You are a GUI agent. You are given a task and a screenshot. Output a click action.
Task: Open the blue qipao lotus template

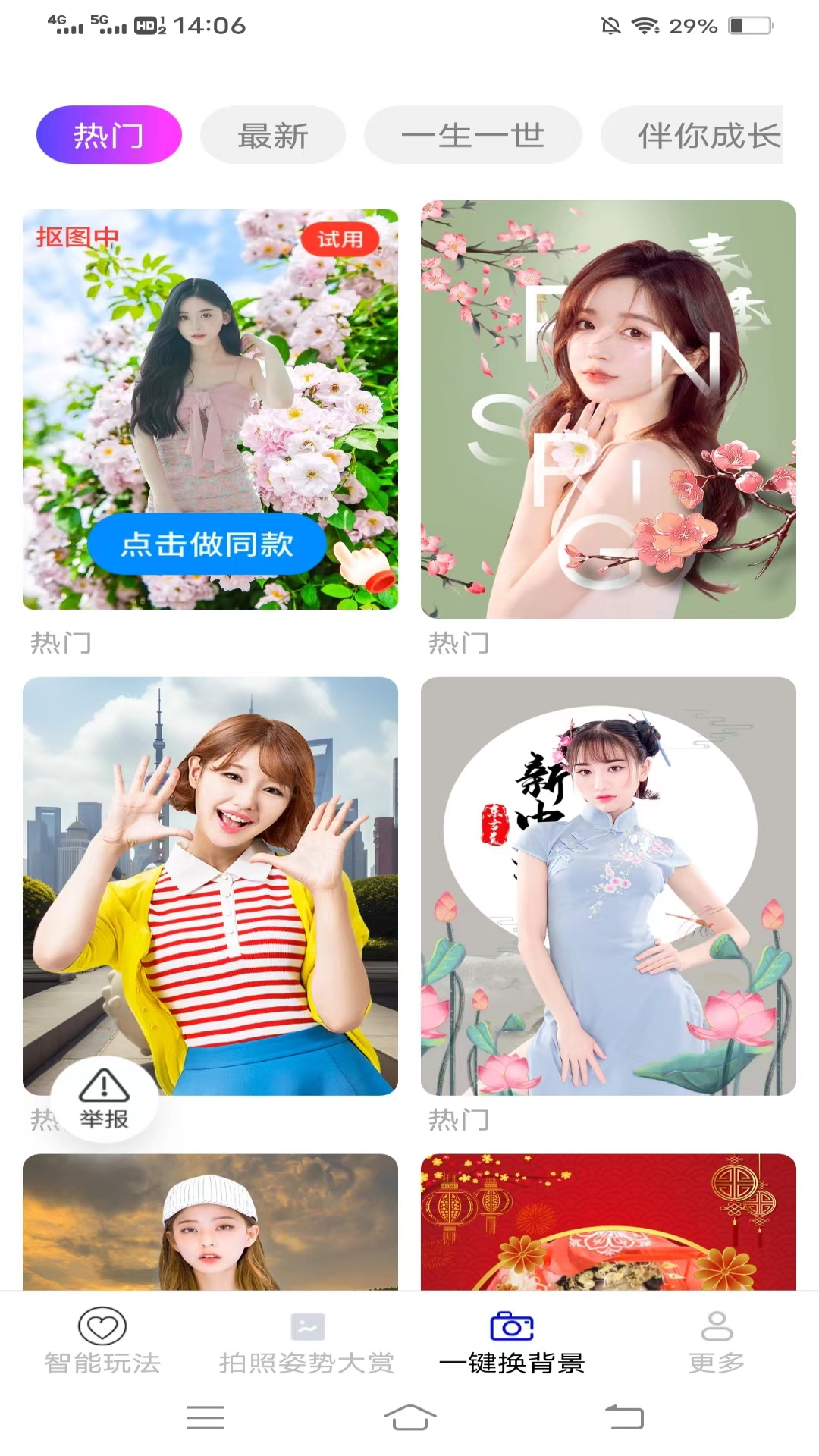click(x=608, y=886)
